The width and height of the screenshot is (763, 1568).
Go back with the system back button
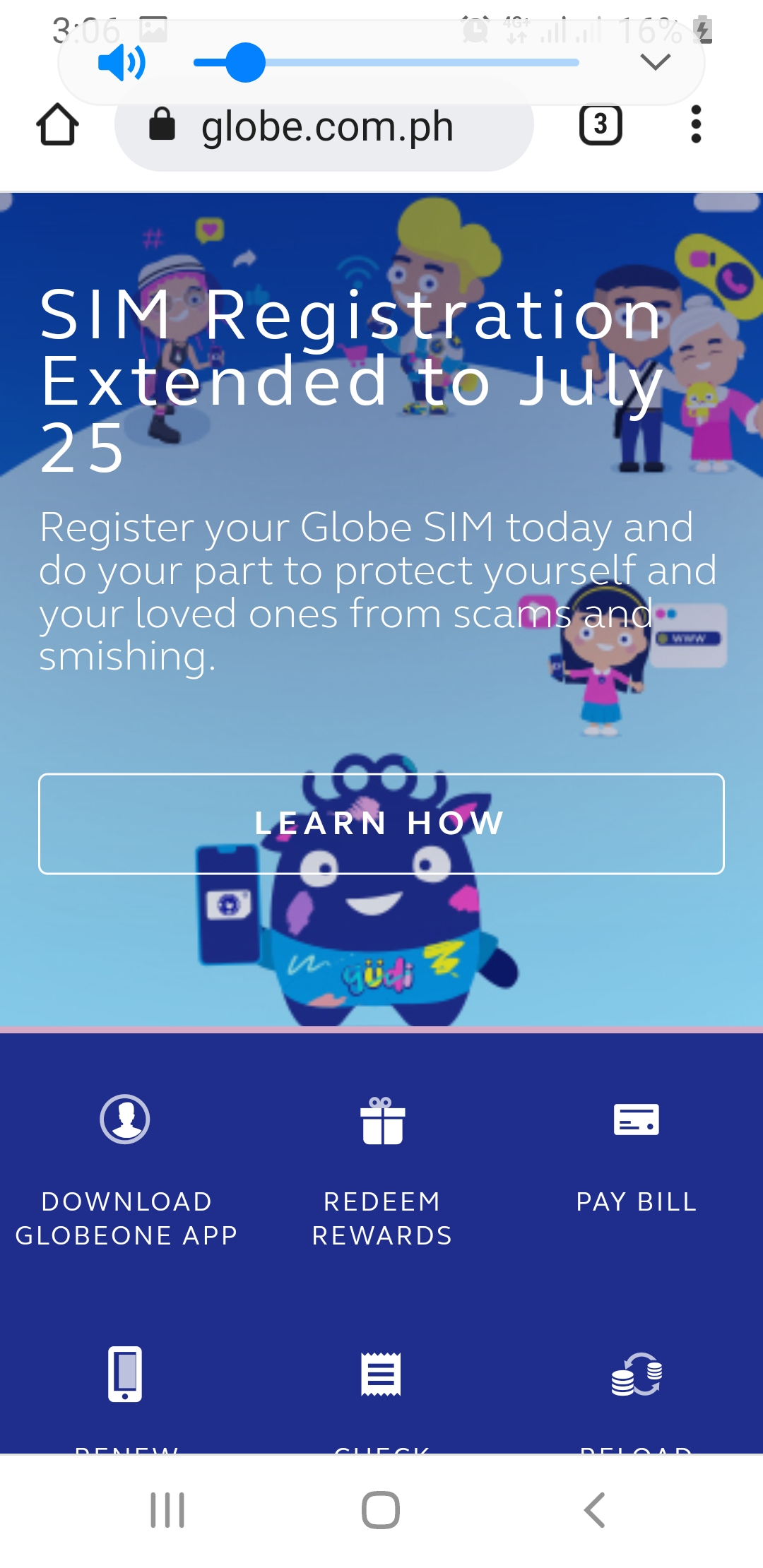595,1510
